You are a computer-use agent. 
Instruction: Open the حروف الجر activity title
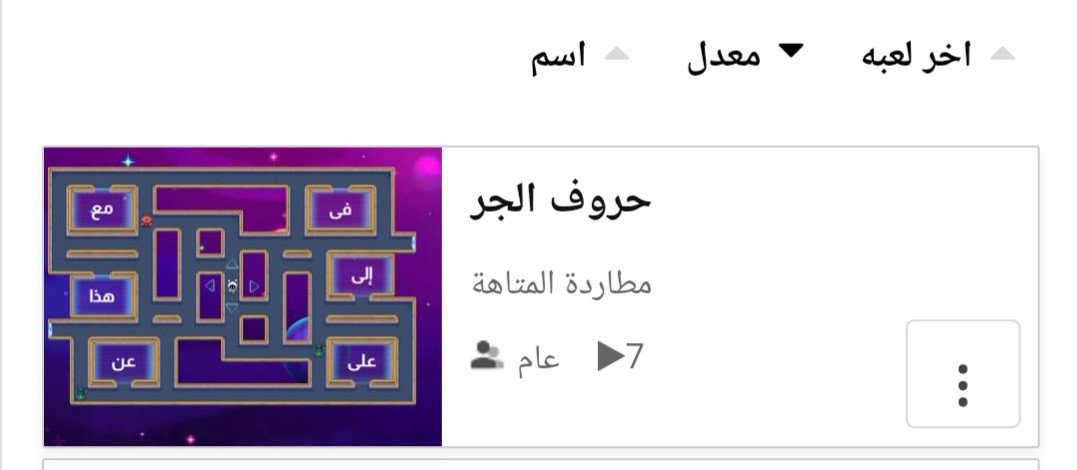(560, 200)
